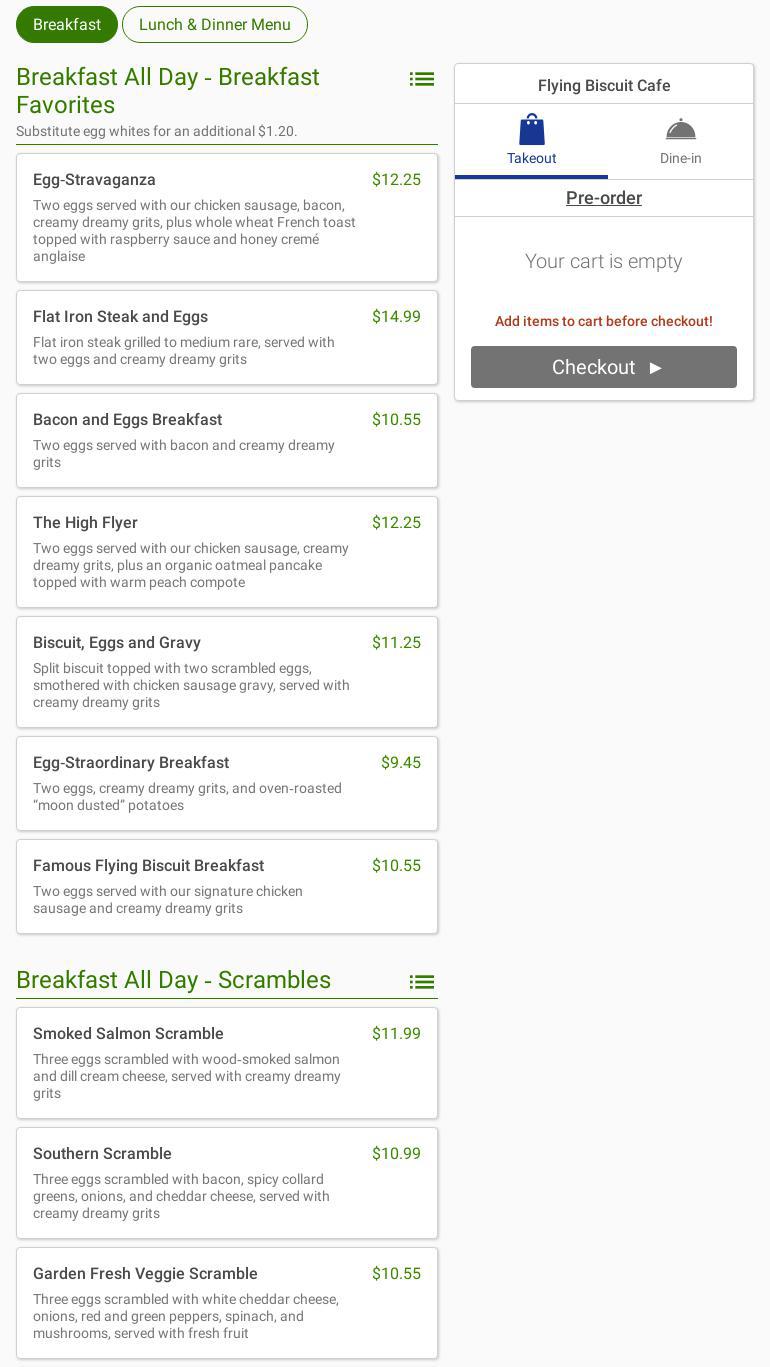Viewport: 770px width, 1367px height.
Task: Select Garden Fresh Veggie Scramble
Action: pyautogui.click(x=227, y=1303)
